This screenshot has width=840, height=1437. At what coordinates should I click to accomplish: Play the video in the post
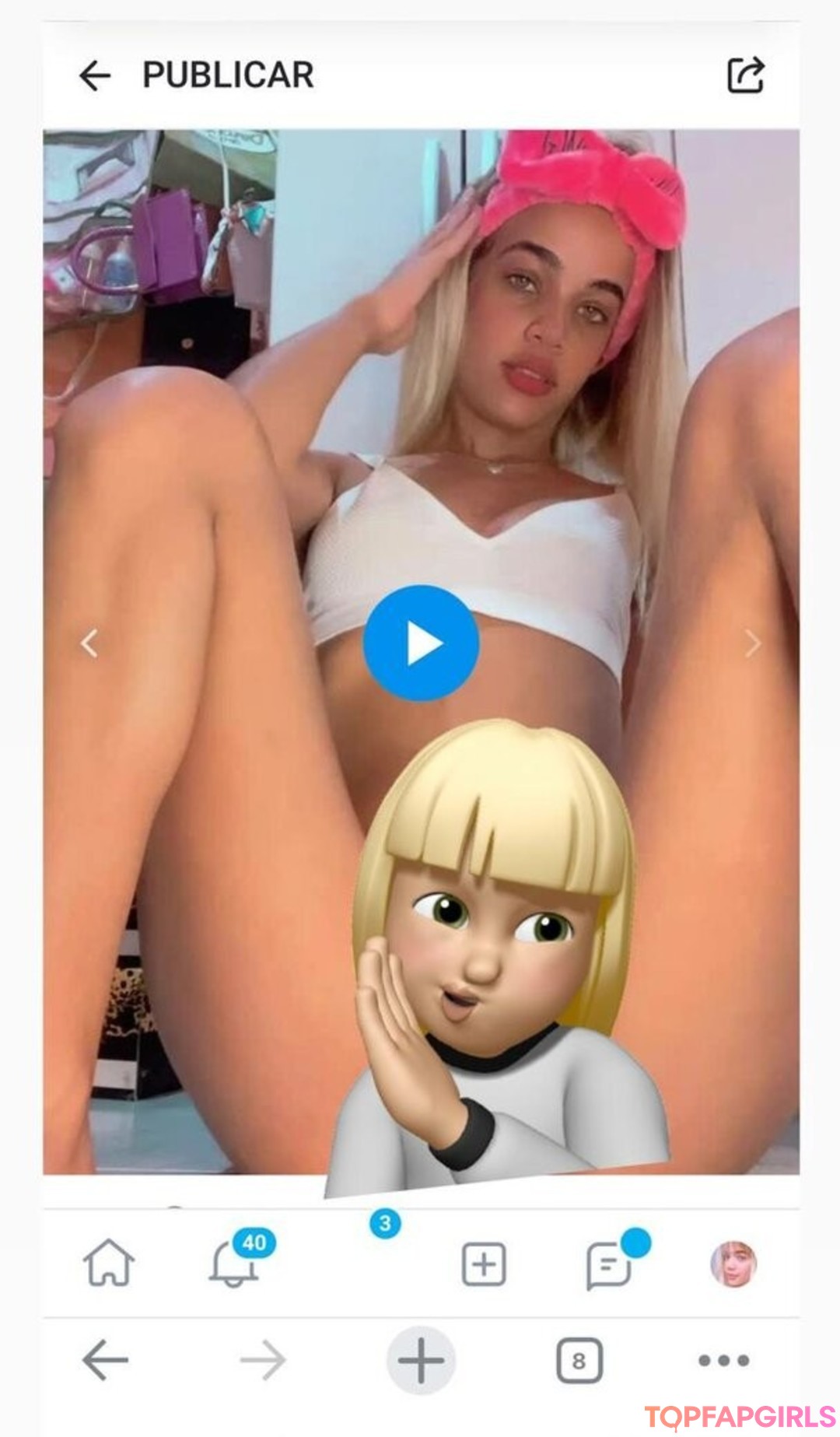[x=421, y=643]
